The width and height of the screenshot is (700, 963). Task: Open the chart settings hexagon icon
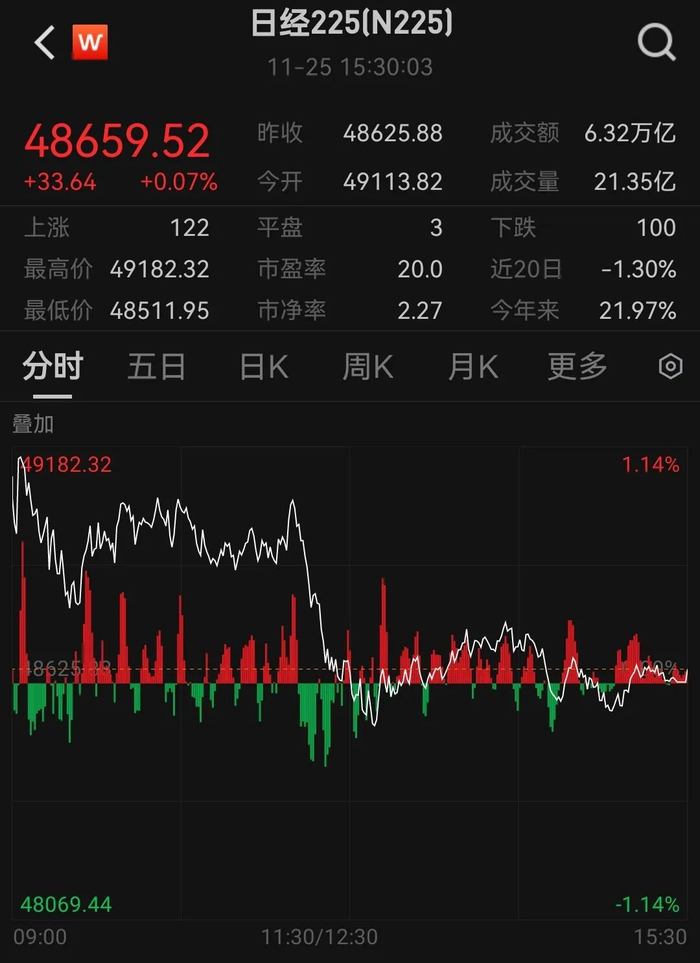pos(670,367)
